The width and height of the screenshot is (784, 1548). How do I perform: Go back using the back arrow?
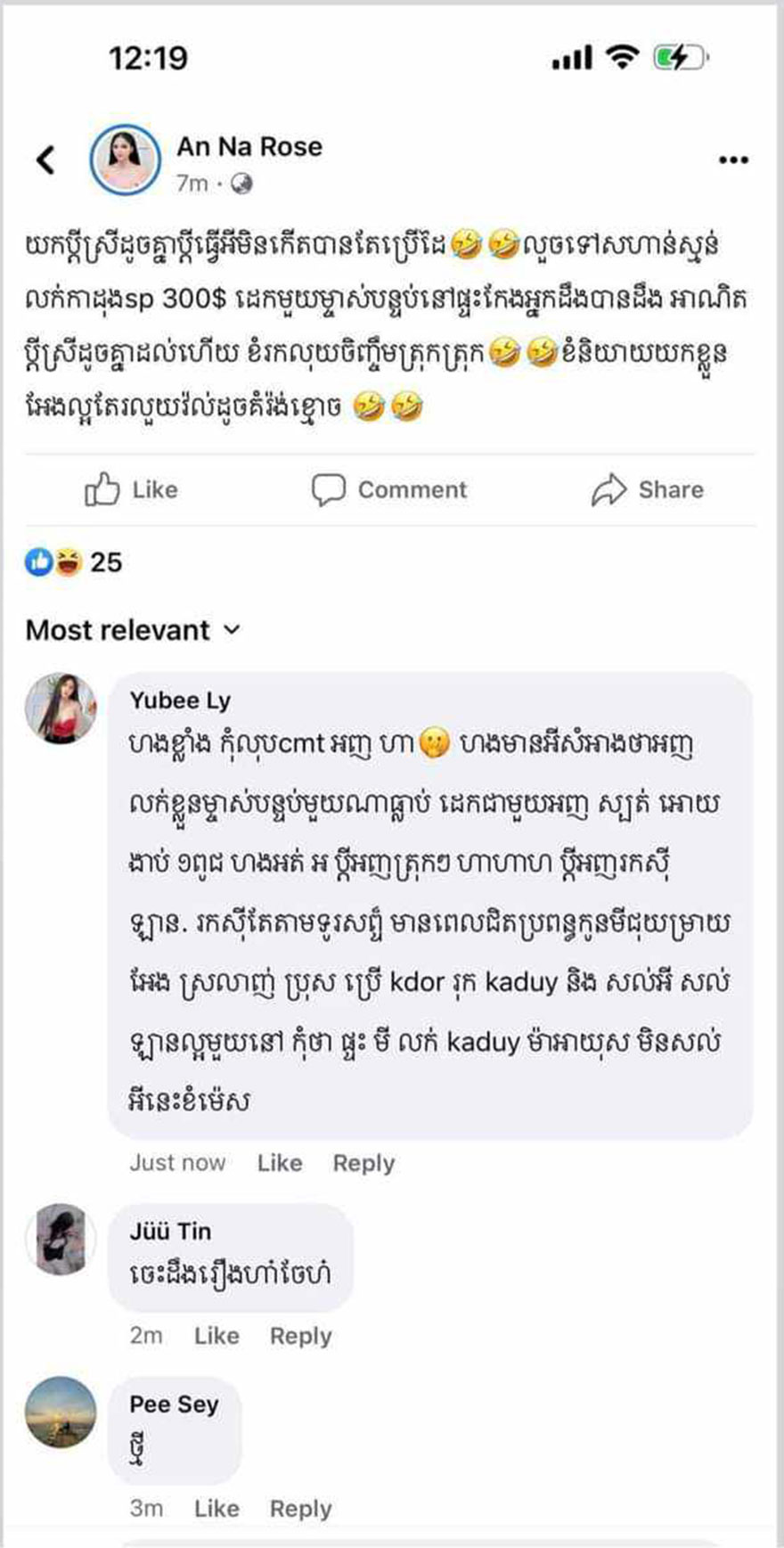tap(46, 160)
